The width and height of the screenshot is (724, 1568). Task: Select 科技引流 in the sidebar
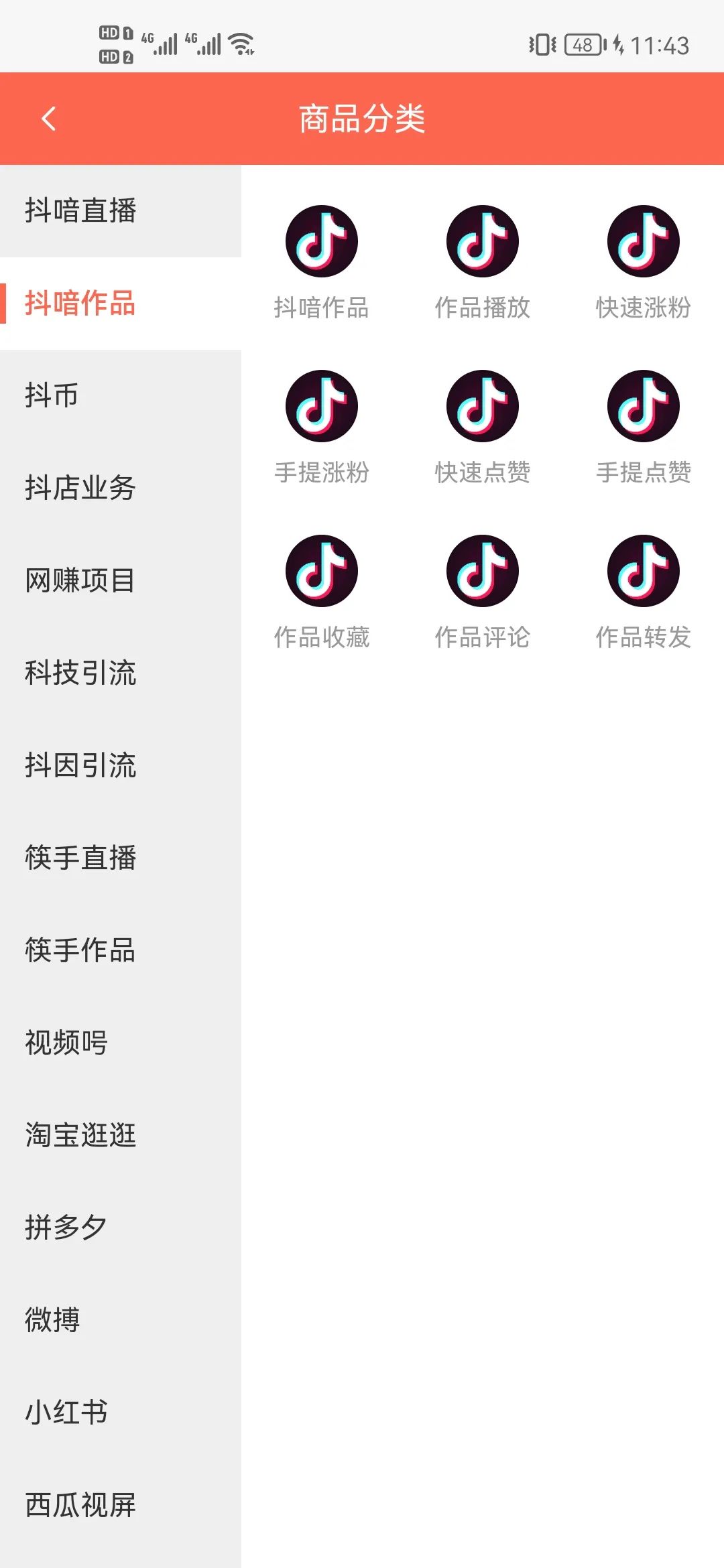pyautogui.click(x=80, y=673)
